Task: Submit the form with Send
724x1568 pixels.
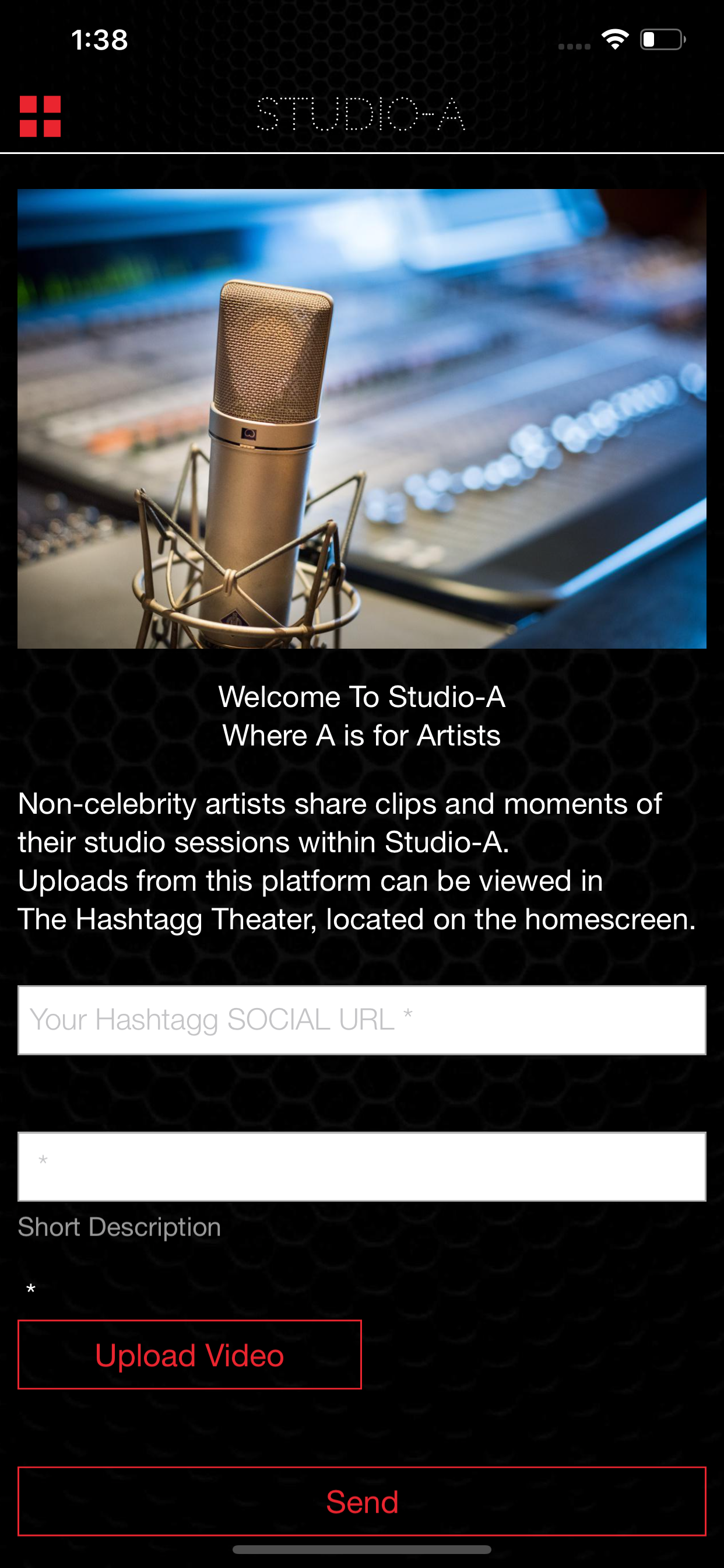Action: tap(361, 1501)
